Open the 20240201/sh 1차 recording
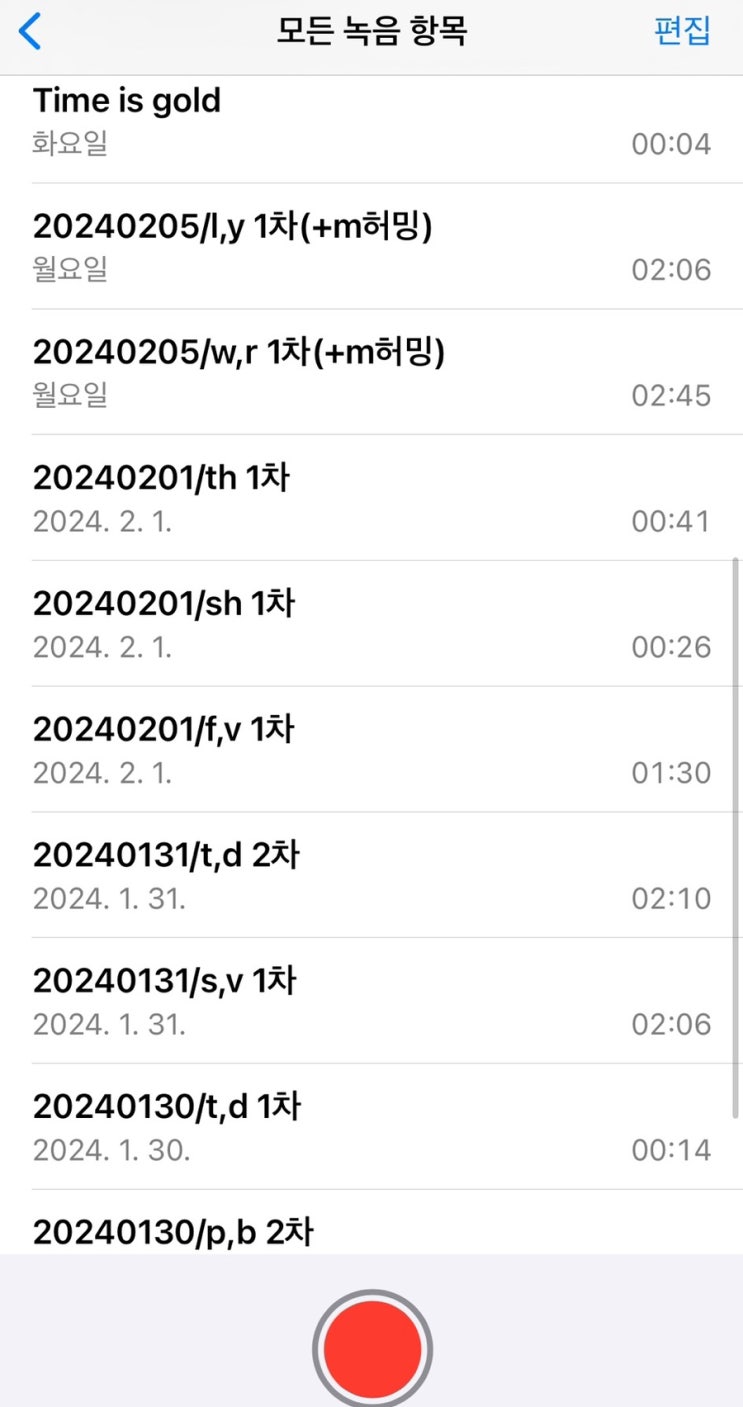Screen dimensions: 743x1407 click(x=371, y=624)
